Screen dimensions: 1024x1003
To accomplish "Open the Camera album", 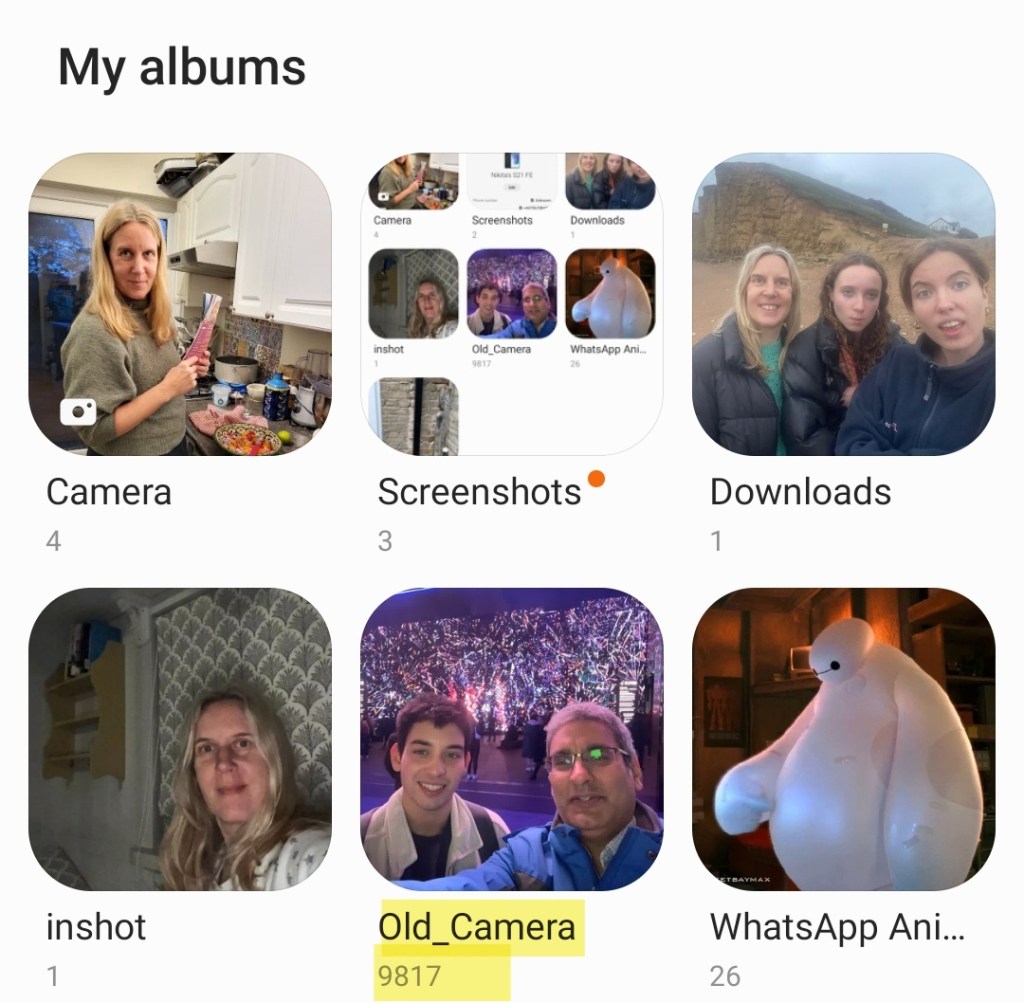I will pyautogui.click(x=180, y=304).
